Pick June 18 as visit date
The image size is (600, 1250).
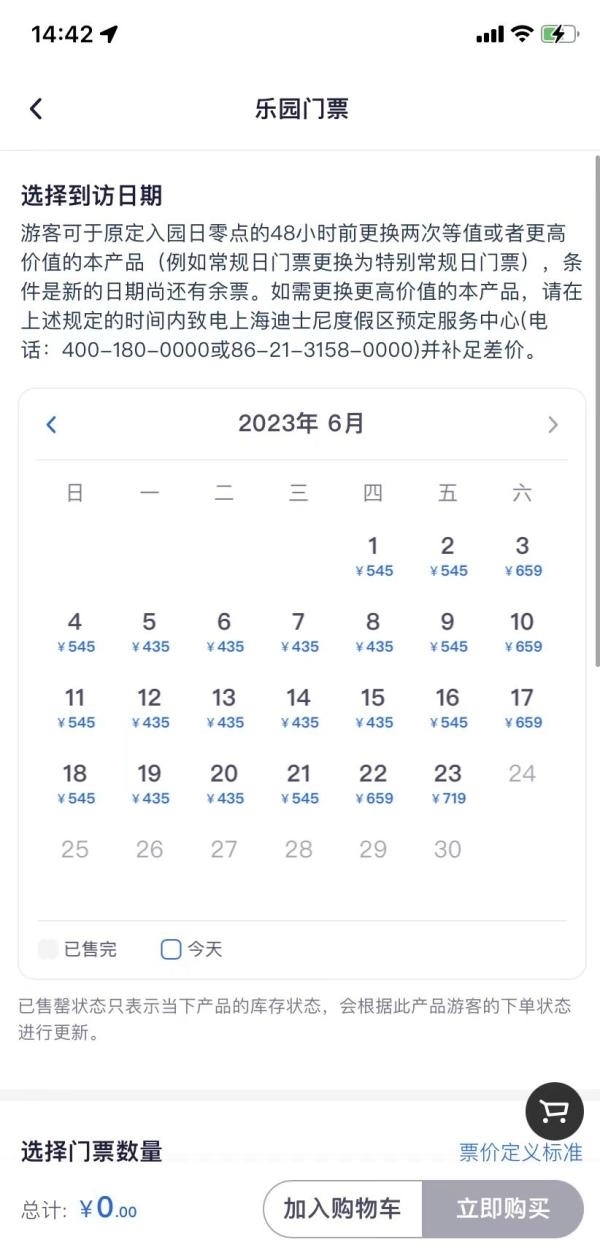75,784
